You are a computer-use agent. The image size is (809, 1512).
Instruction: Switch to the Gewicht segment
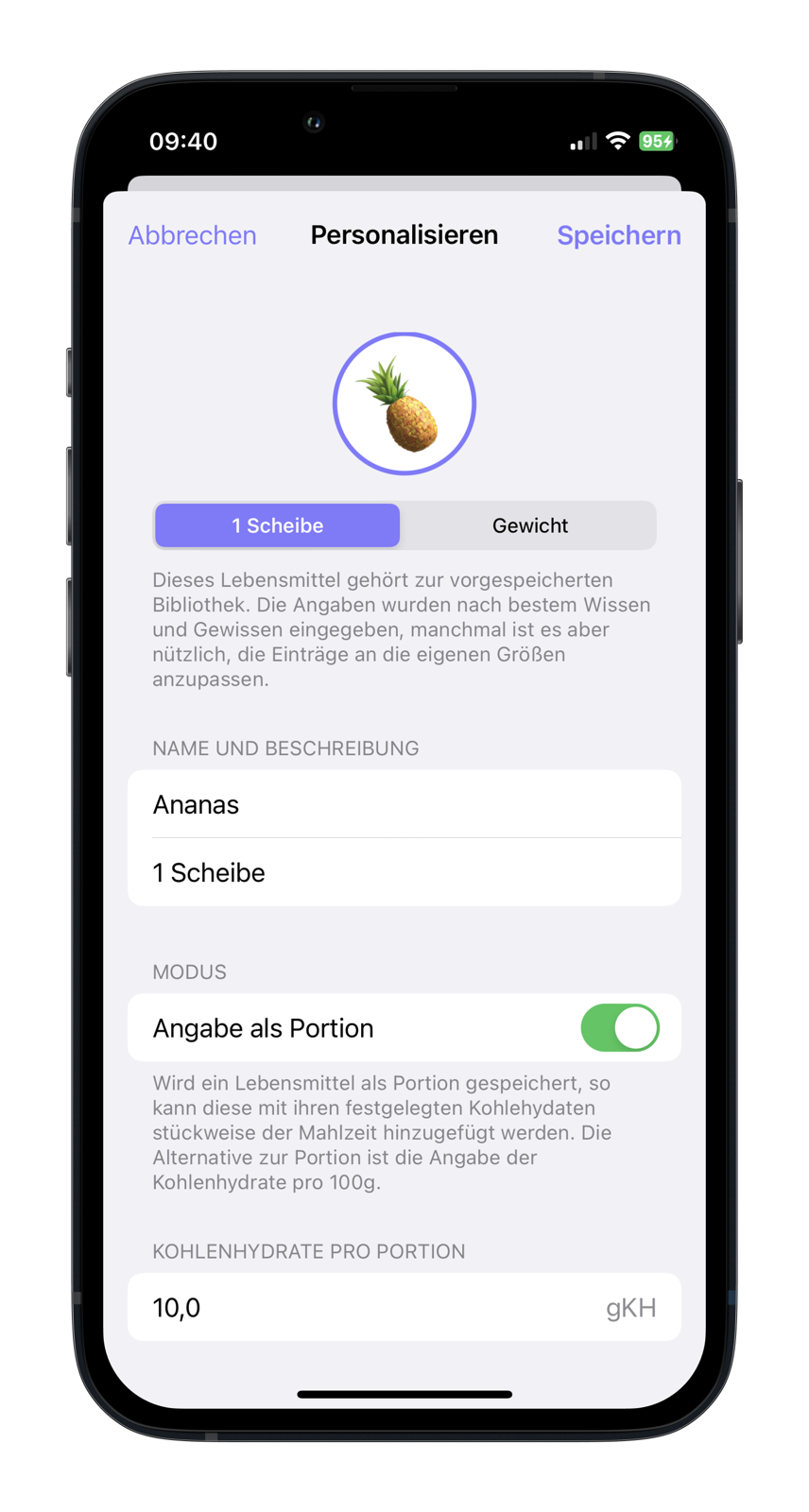[x=529, y=525]
